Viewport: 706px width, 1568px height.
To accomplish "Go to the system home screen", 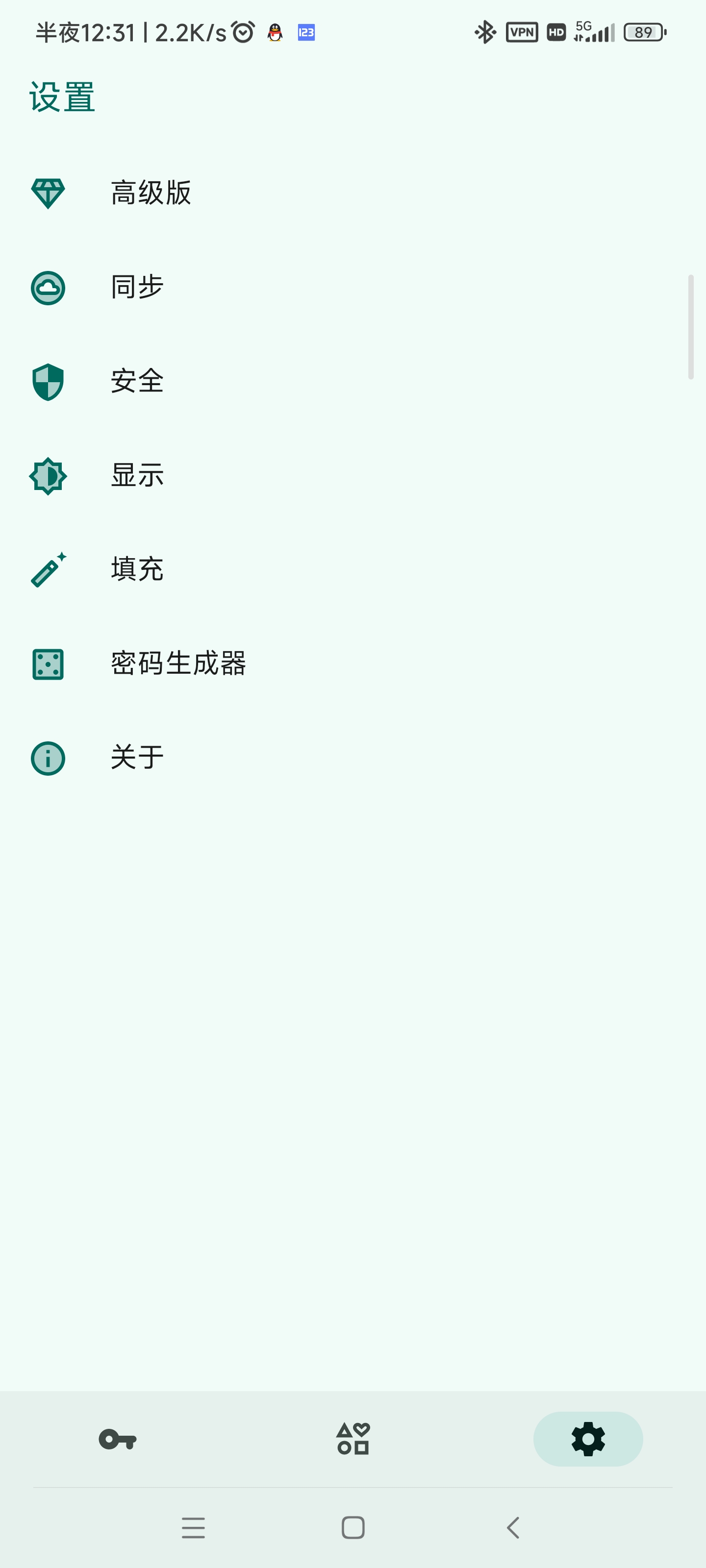I will pyautogui.click(x=353, y=1527).
